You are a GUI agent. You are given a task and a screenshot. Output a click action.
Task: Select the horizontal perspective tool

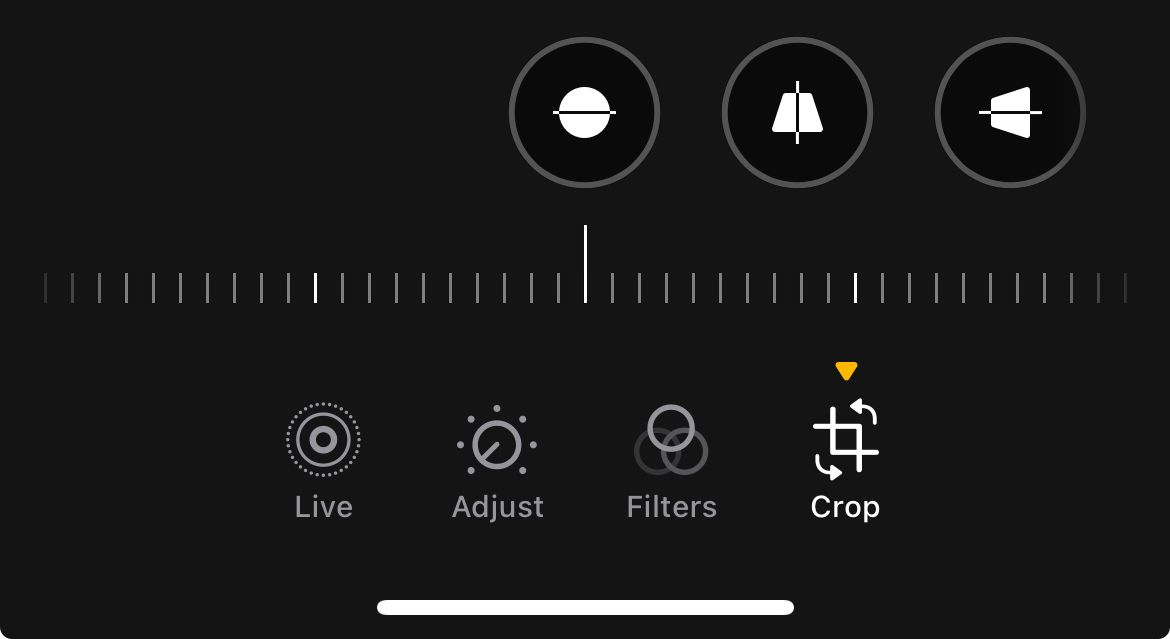(x=1010, y=112)
